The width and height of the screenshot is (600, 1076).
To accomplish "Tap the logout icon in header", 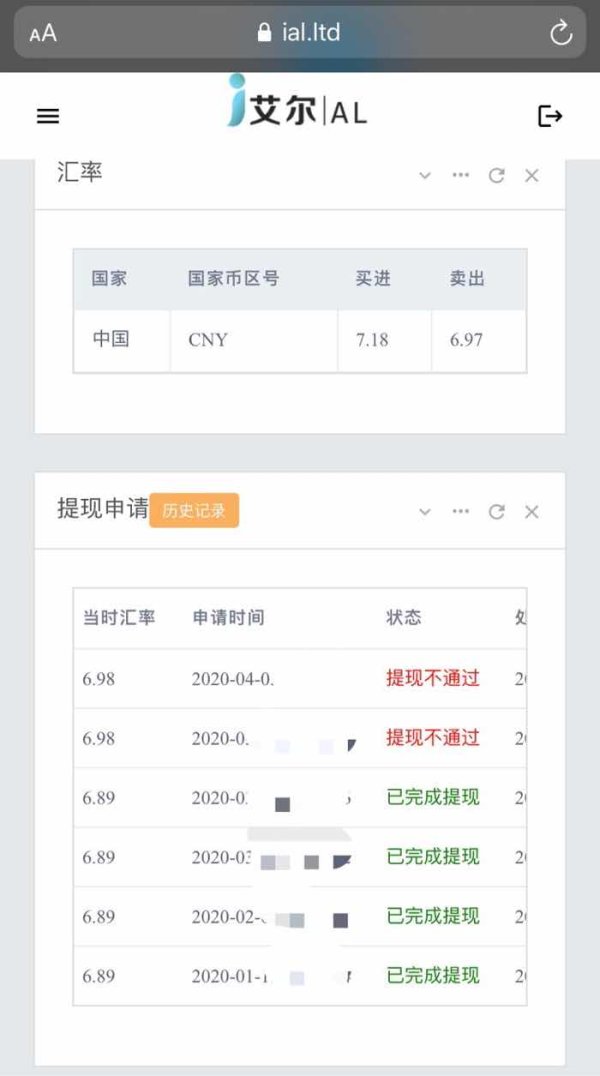I will click(x=550, y=116).
